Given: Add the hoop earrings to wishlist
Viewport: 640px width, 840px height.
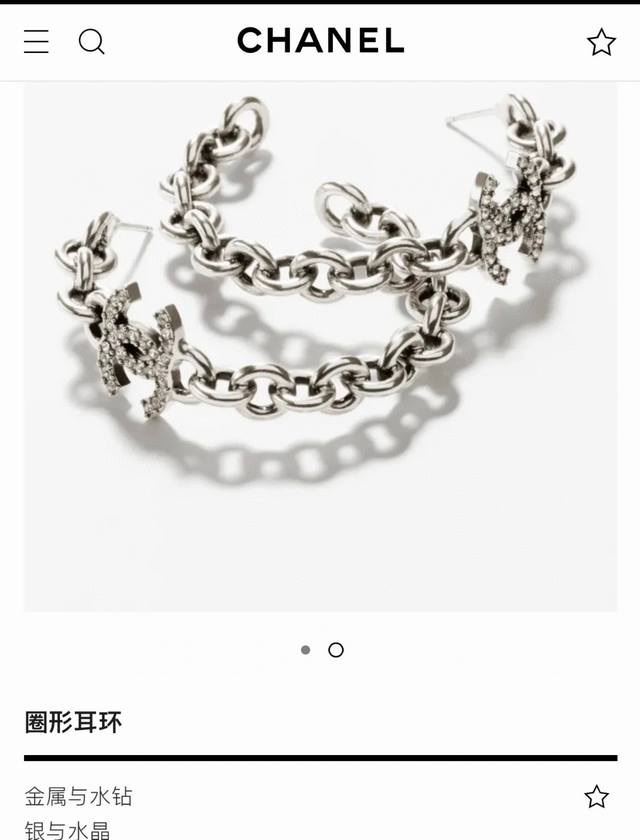Looking at the screenshot, I should pyautogui.click(x=597, y=796).
